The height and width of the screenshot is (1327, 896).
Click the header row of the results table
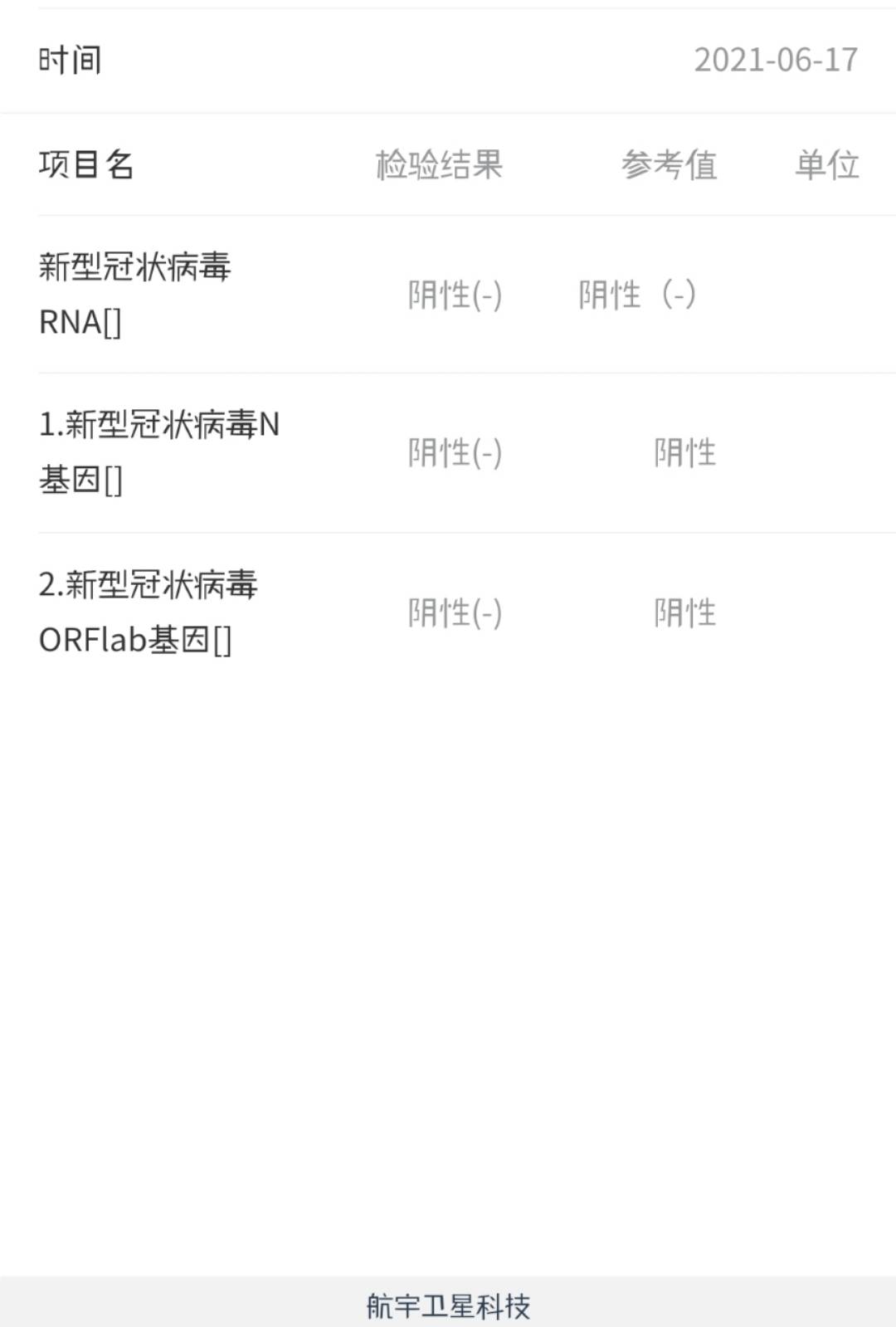[x=448, y=165]
